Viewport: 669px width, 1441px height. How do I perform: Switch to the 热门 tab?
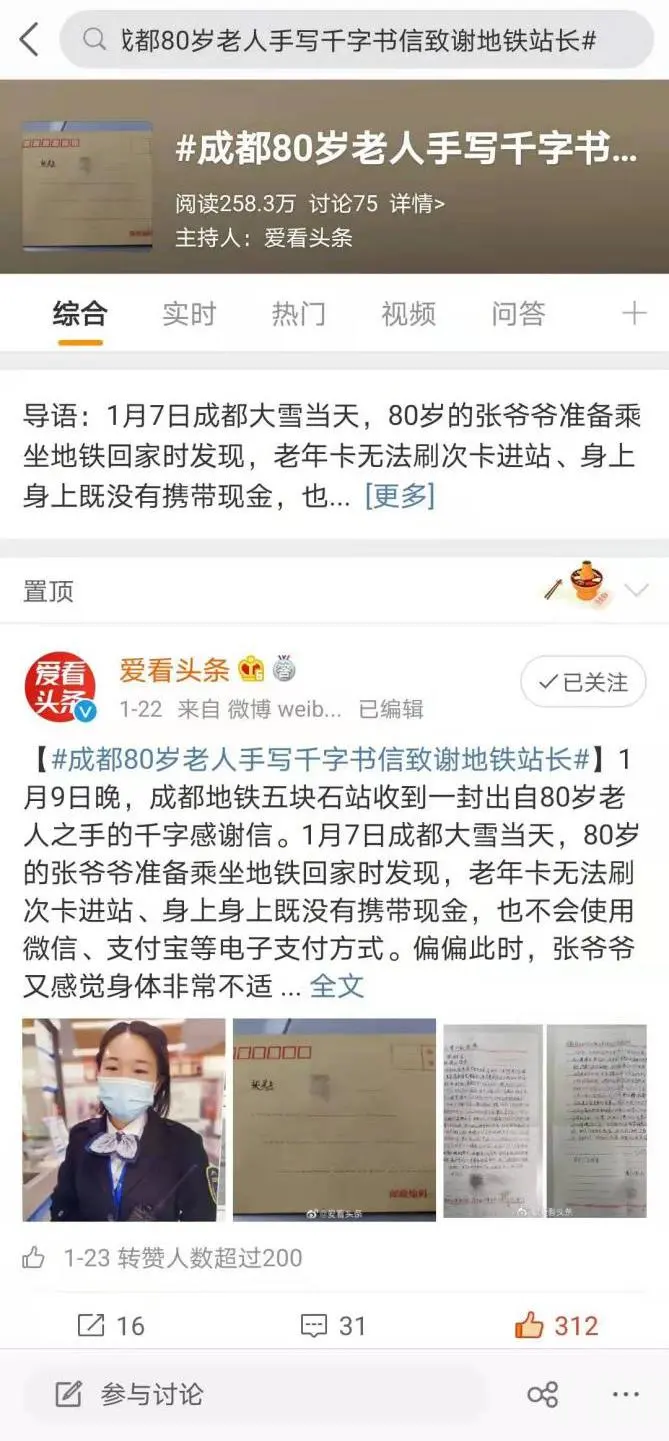coord(298,314)
